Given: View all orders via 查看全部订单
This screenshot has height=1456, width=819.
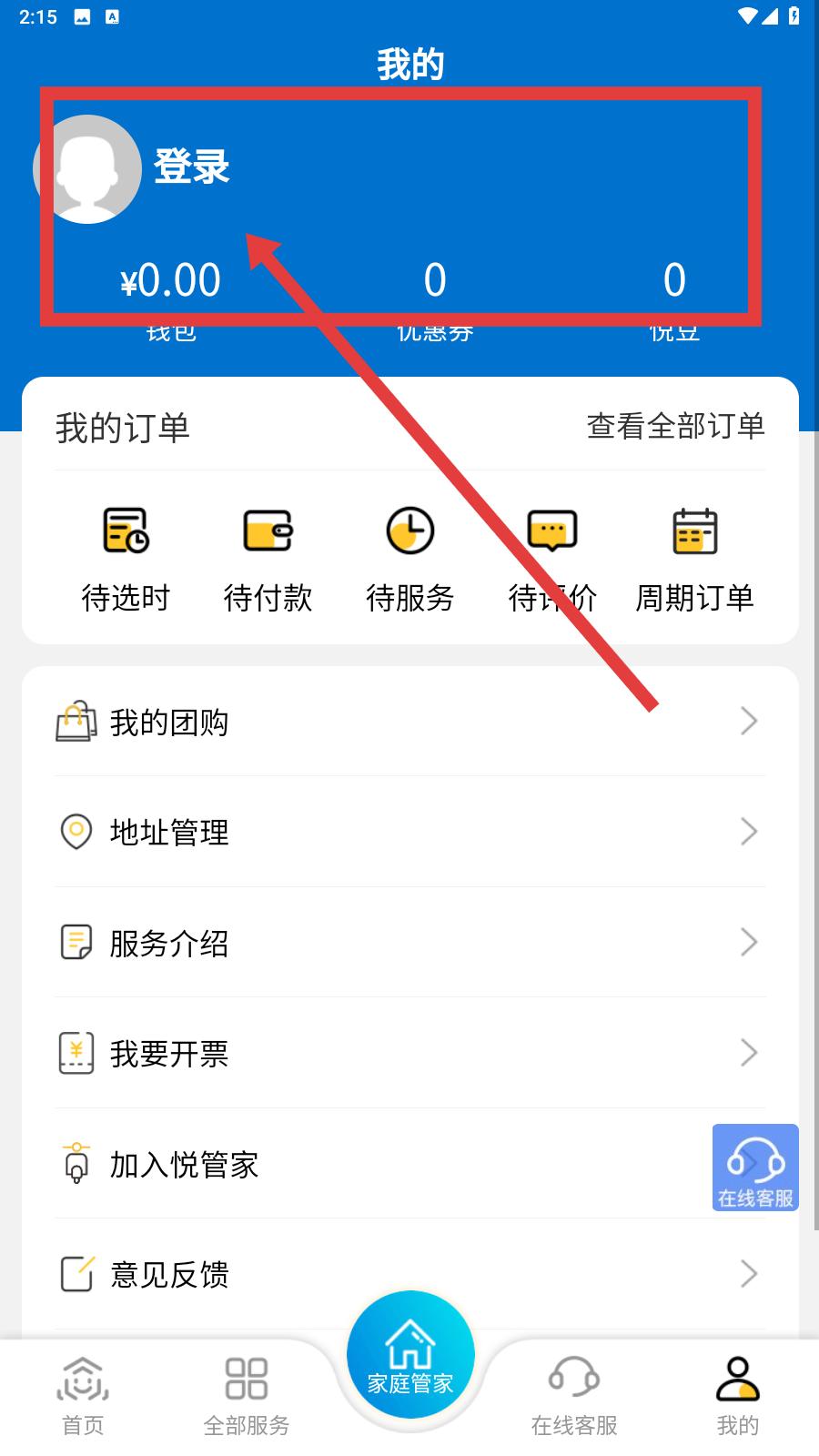Looking at the screenshot, I should [x=675, y=426].
